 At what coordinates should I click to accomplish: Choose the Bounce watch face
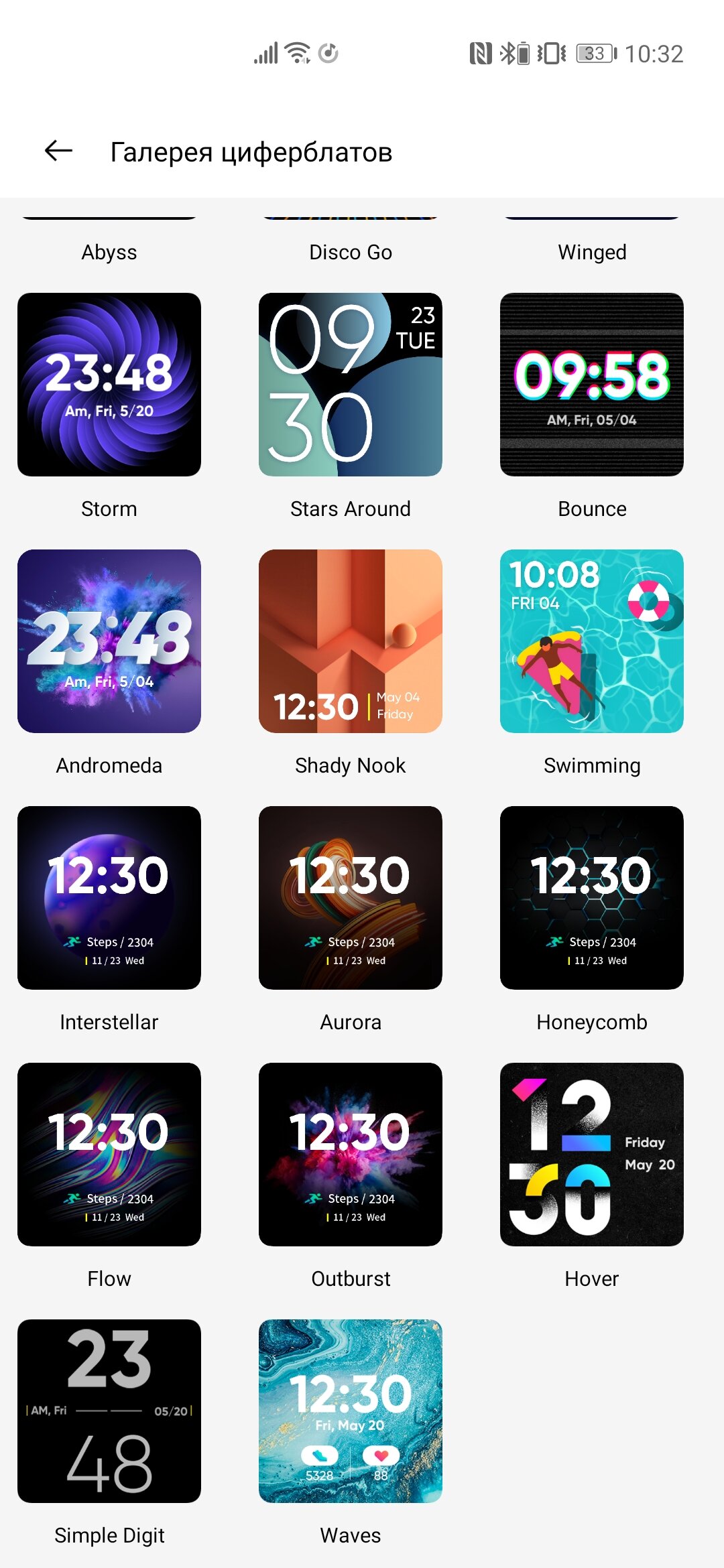tap(592, 385)
